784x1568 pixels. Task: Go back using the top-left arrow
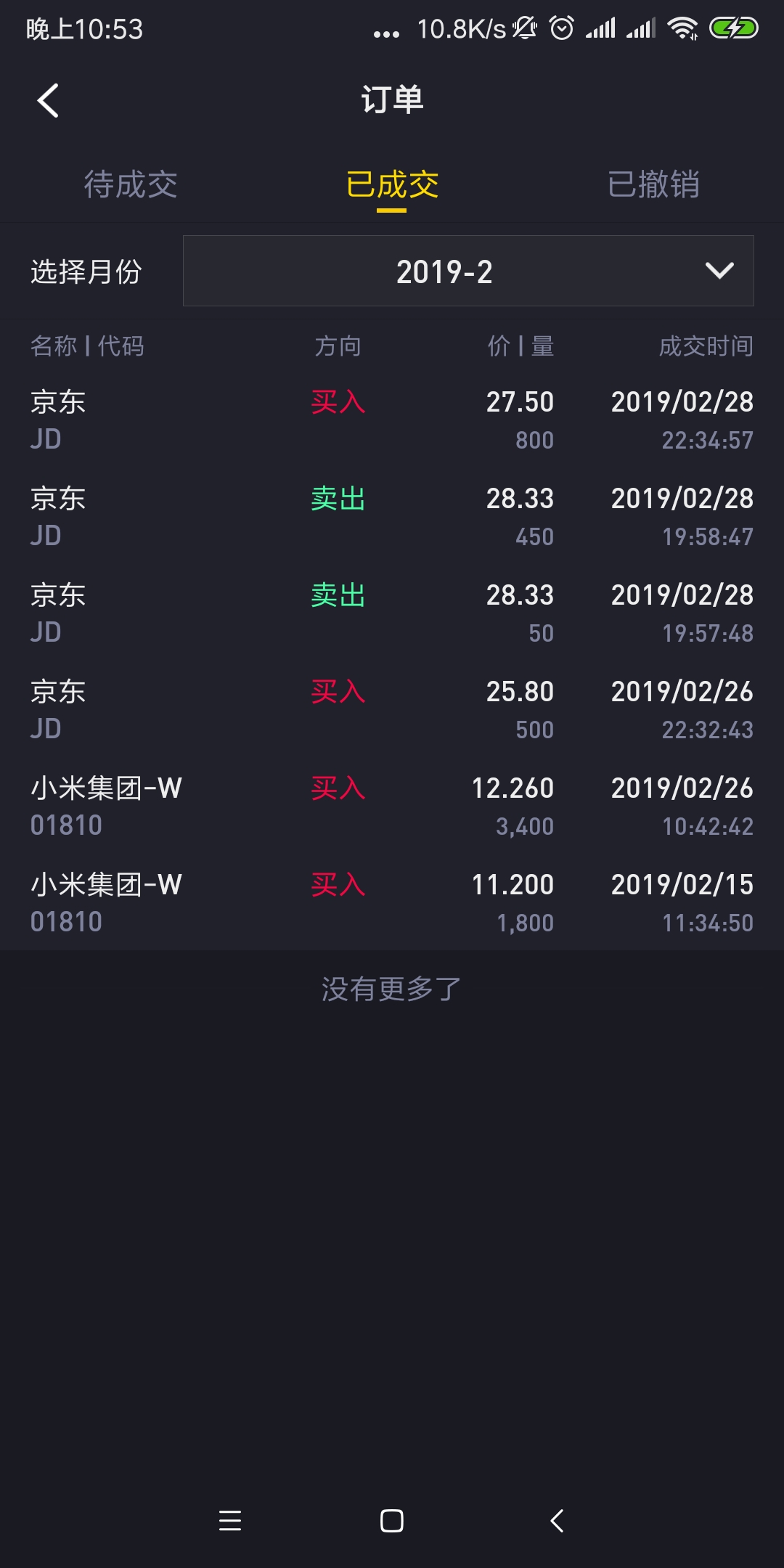pyautogui.click(x=48, y=100)
